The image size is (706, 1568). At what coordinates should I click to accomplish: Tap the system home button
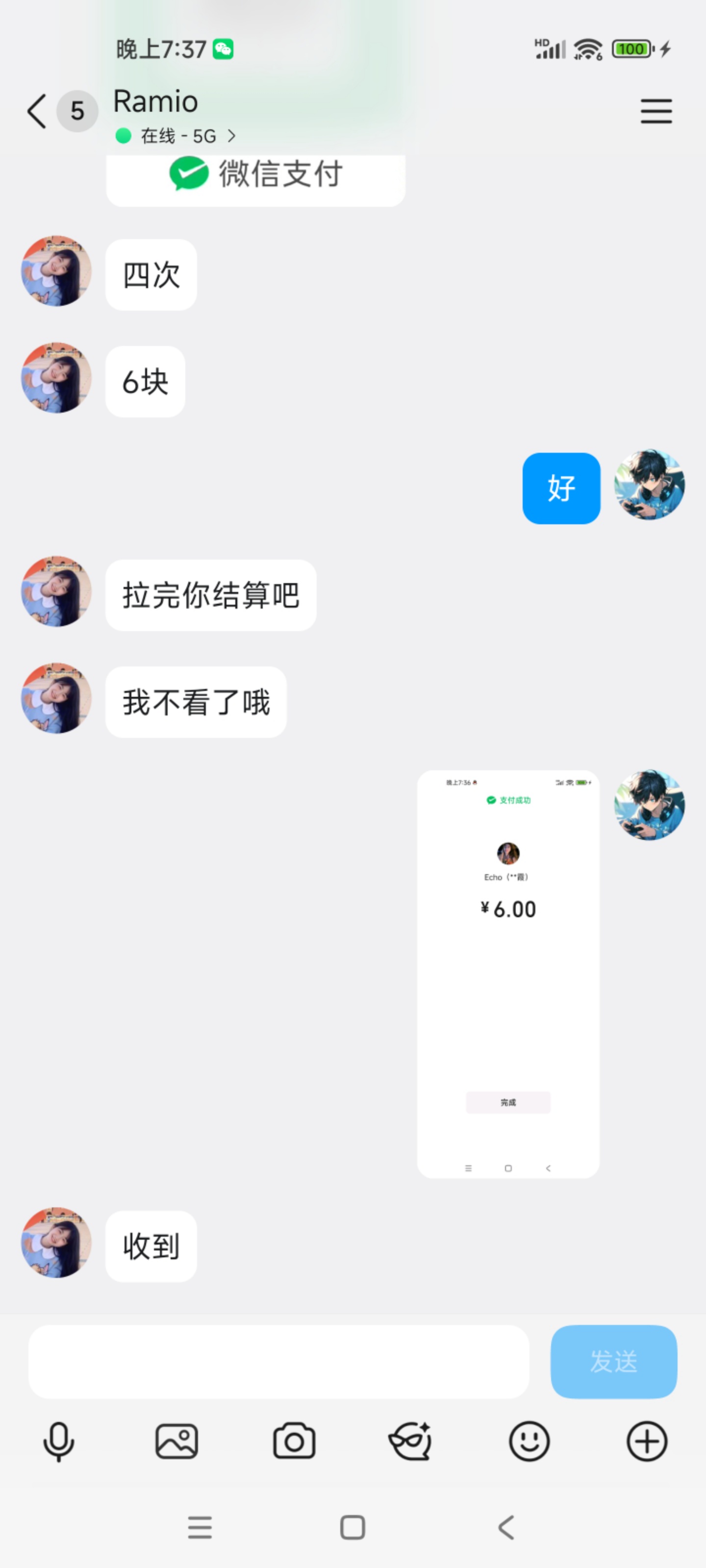(353, 1527)
